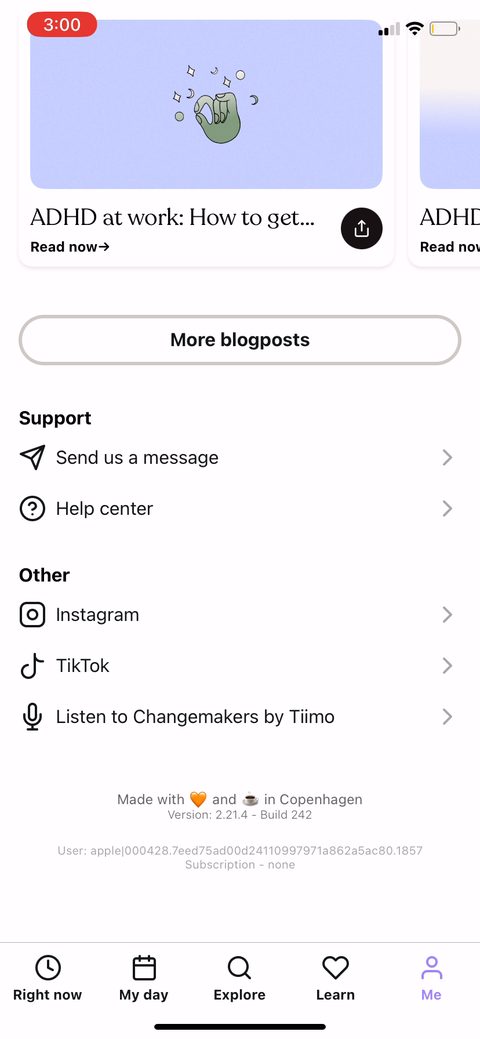Open the TikTok row
The image size is (480, 1039).
tap(240, 665)
